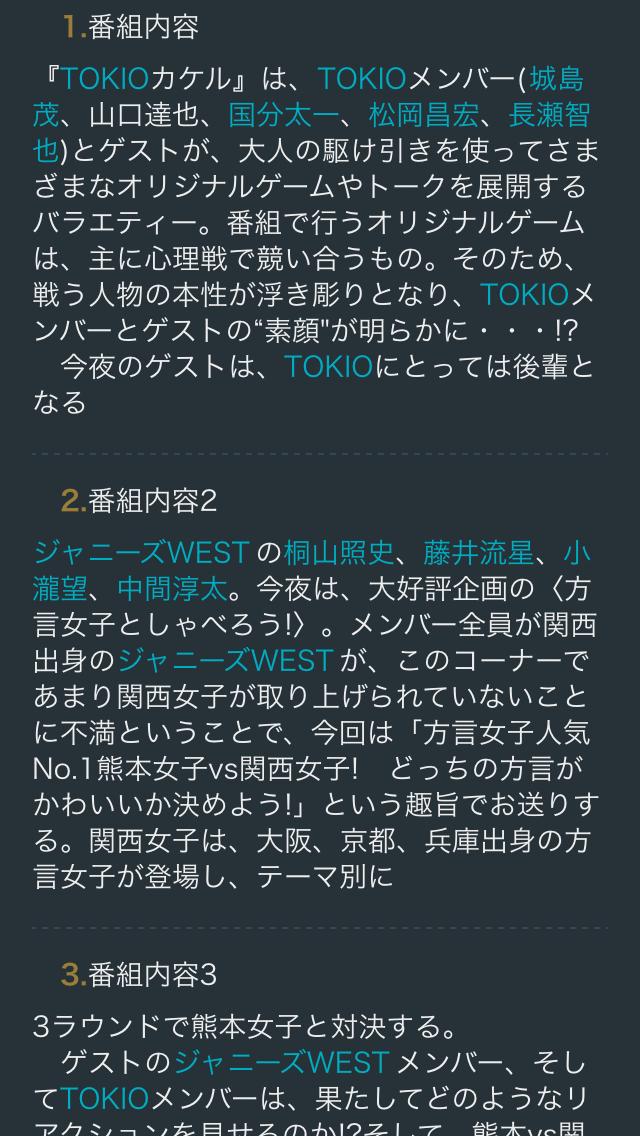Tap TOKIO link before メンバーは、果たして
The image size is (640, 1136).
(104, 1098)
